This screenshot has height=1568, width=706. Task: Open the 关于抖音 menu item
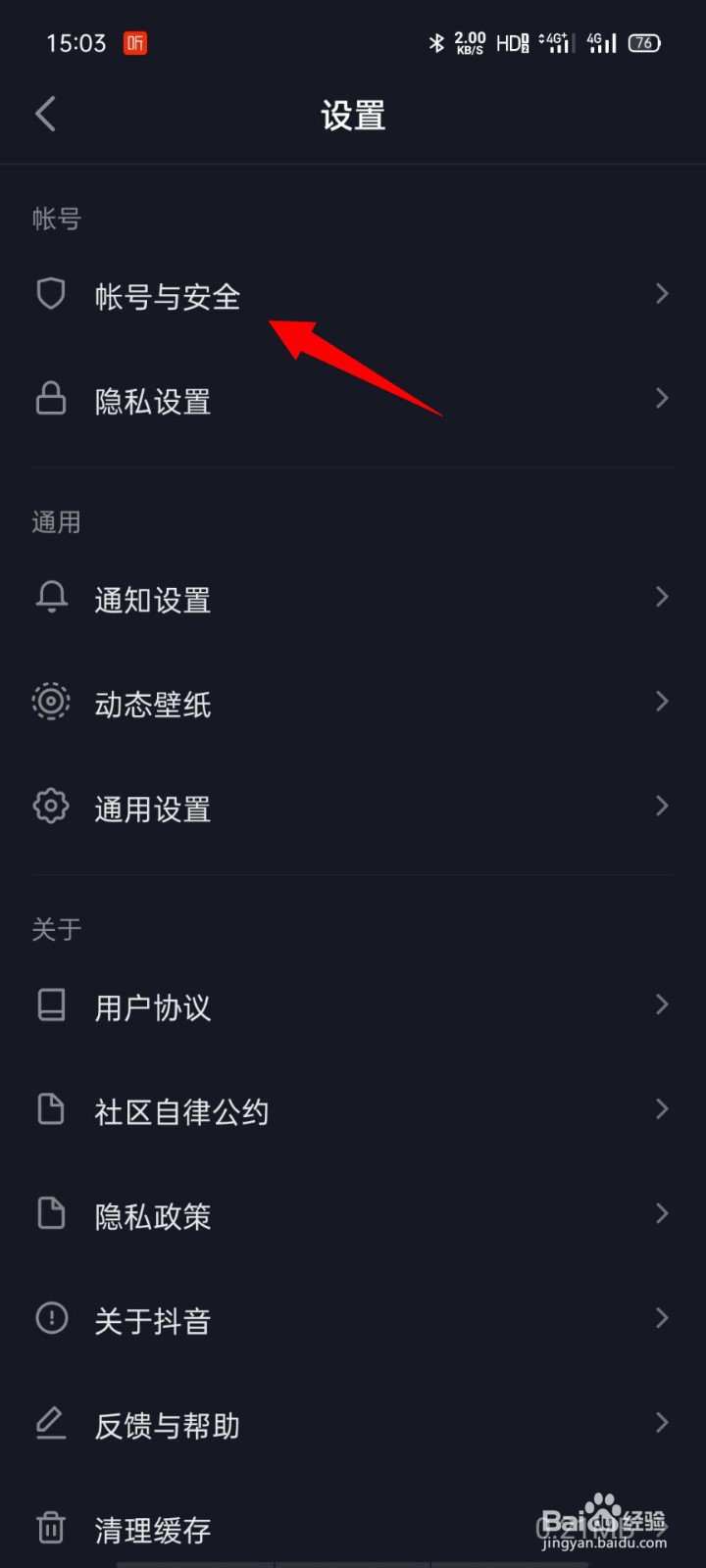pos(353,1320)
